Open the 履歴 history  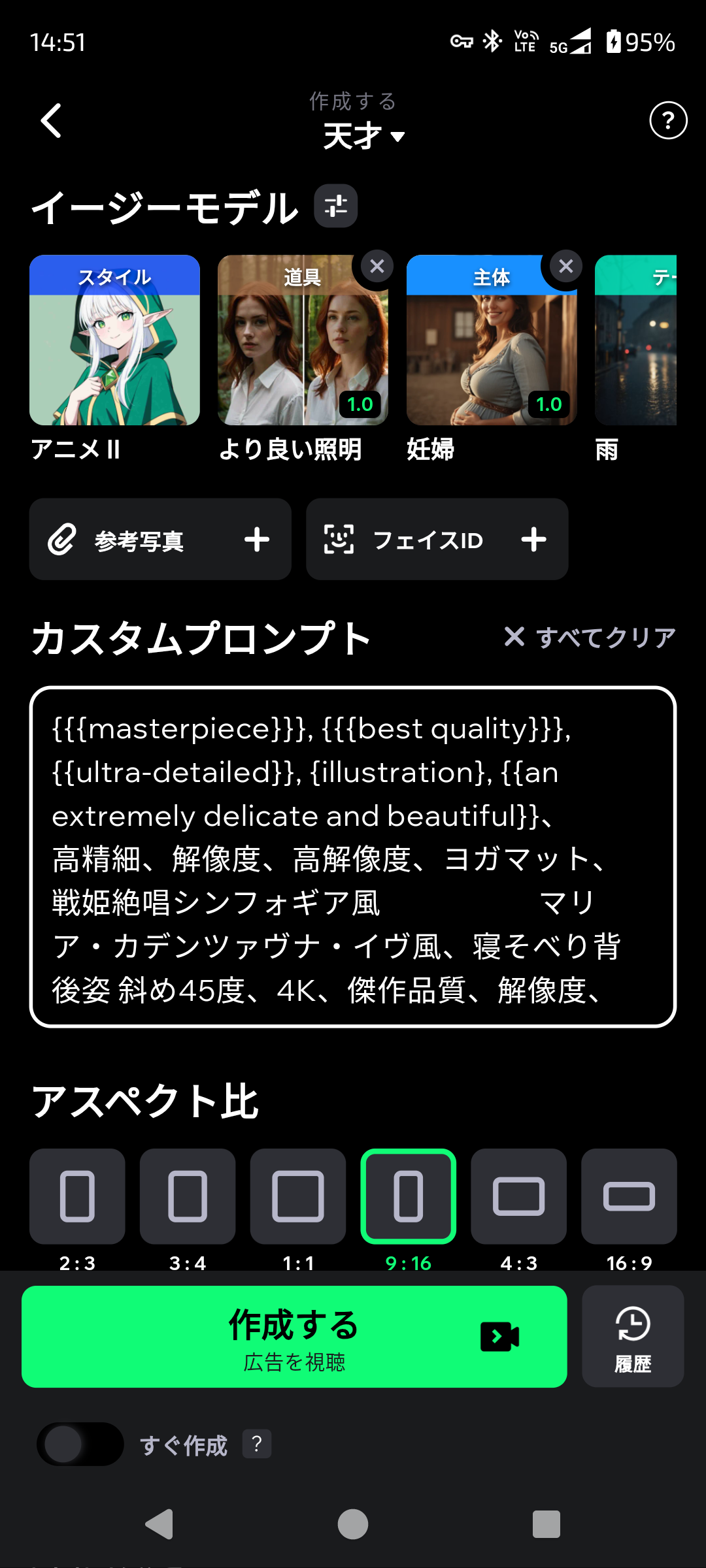click(633, 1337)
